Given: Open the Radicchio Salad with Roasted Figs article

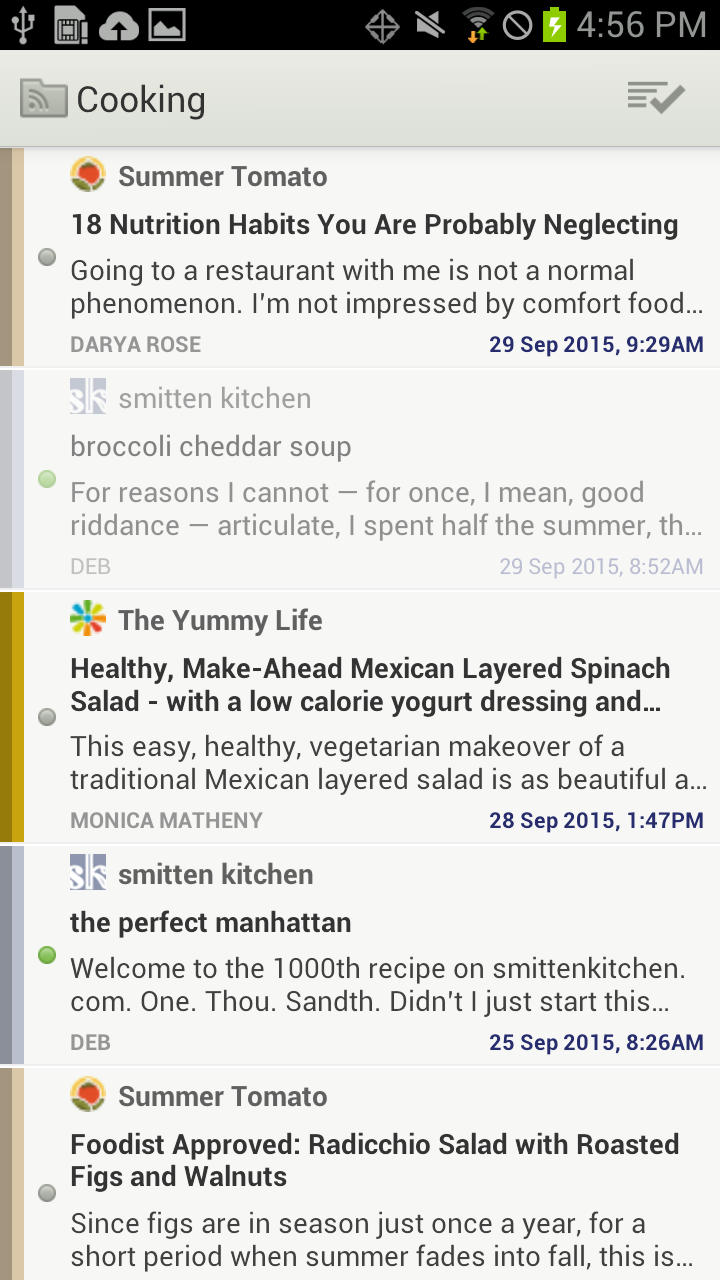Looking at the screenshot, I should coord(374,1160).
